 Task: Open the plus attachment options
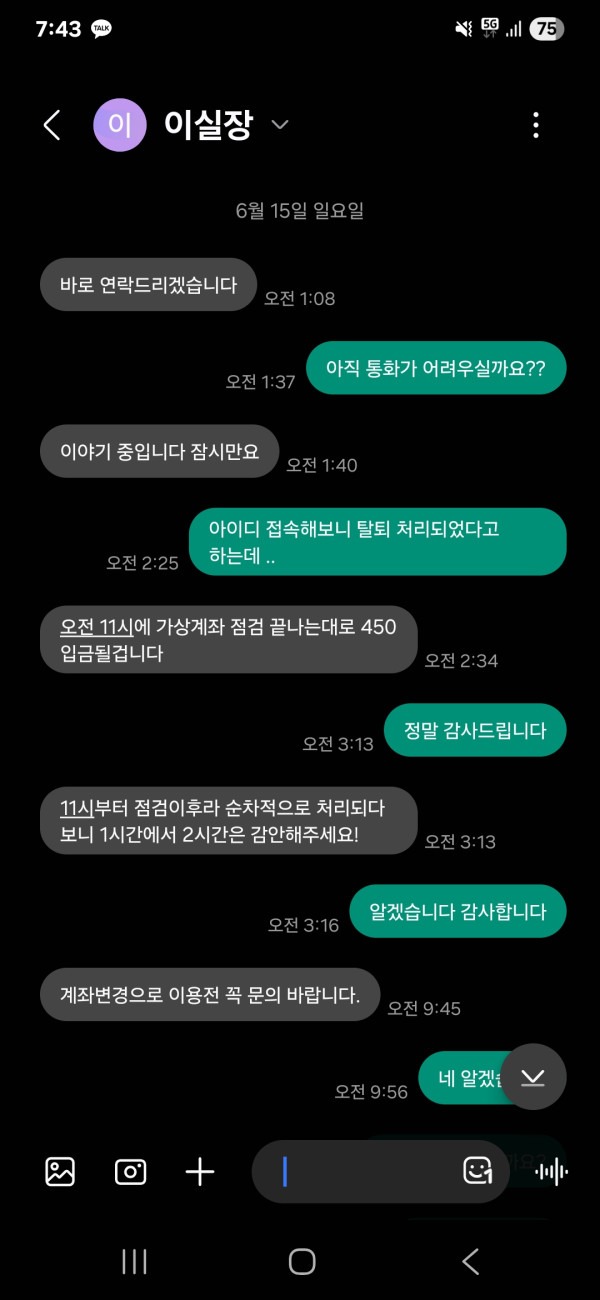coord(200,1171)
